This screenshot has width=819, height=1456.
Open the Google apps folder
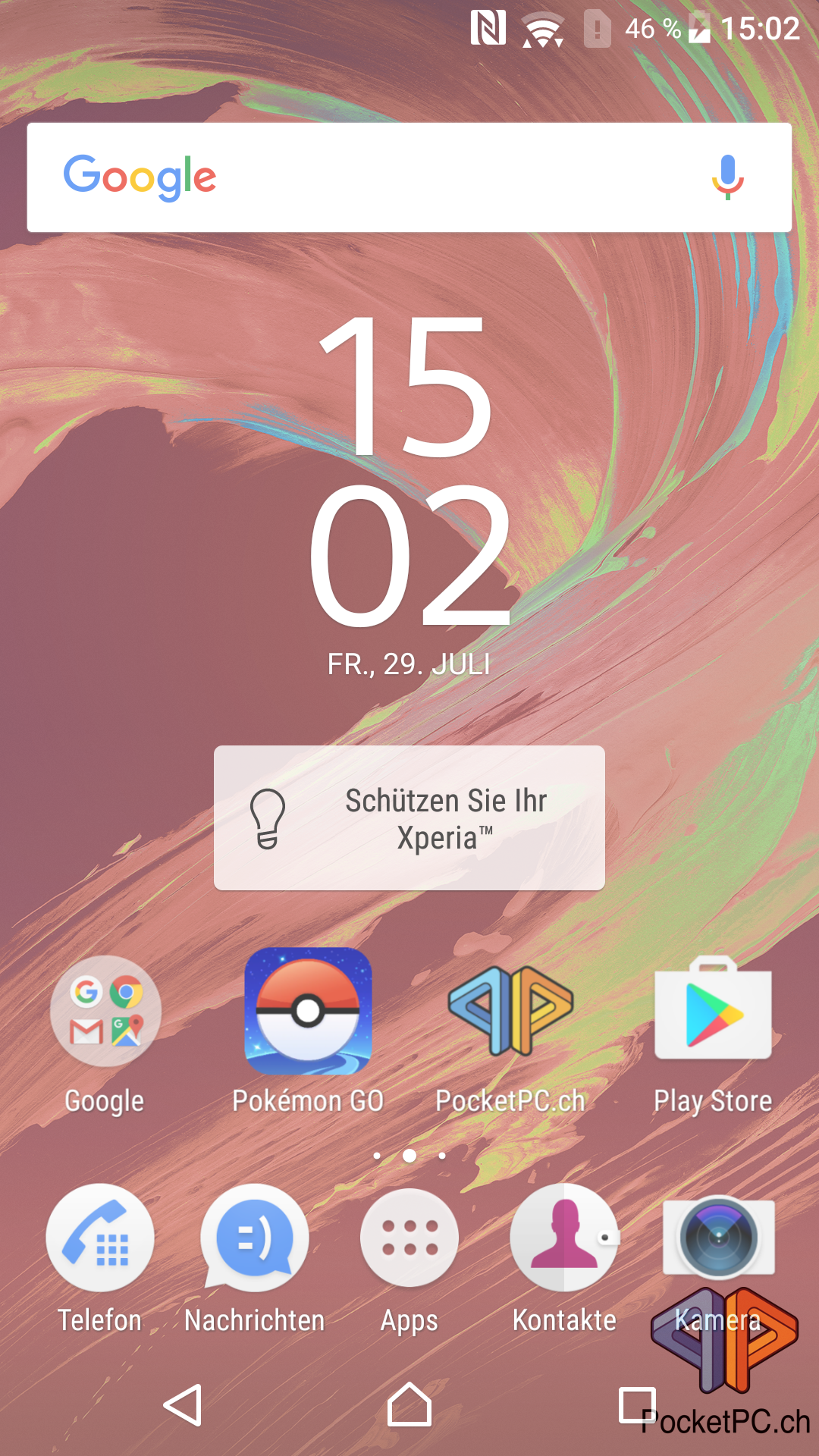(105, 1011)
